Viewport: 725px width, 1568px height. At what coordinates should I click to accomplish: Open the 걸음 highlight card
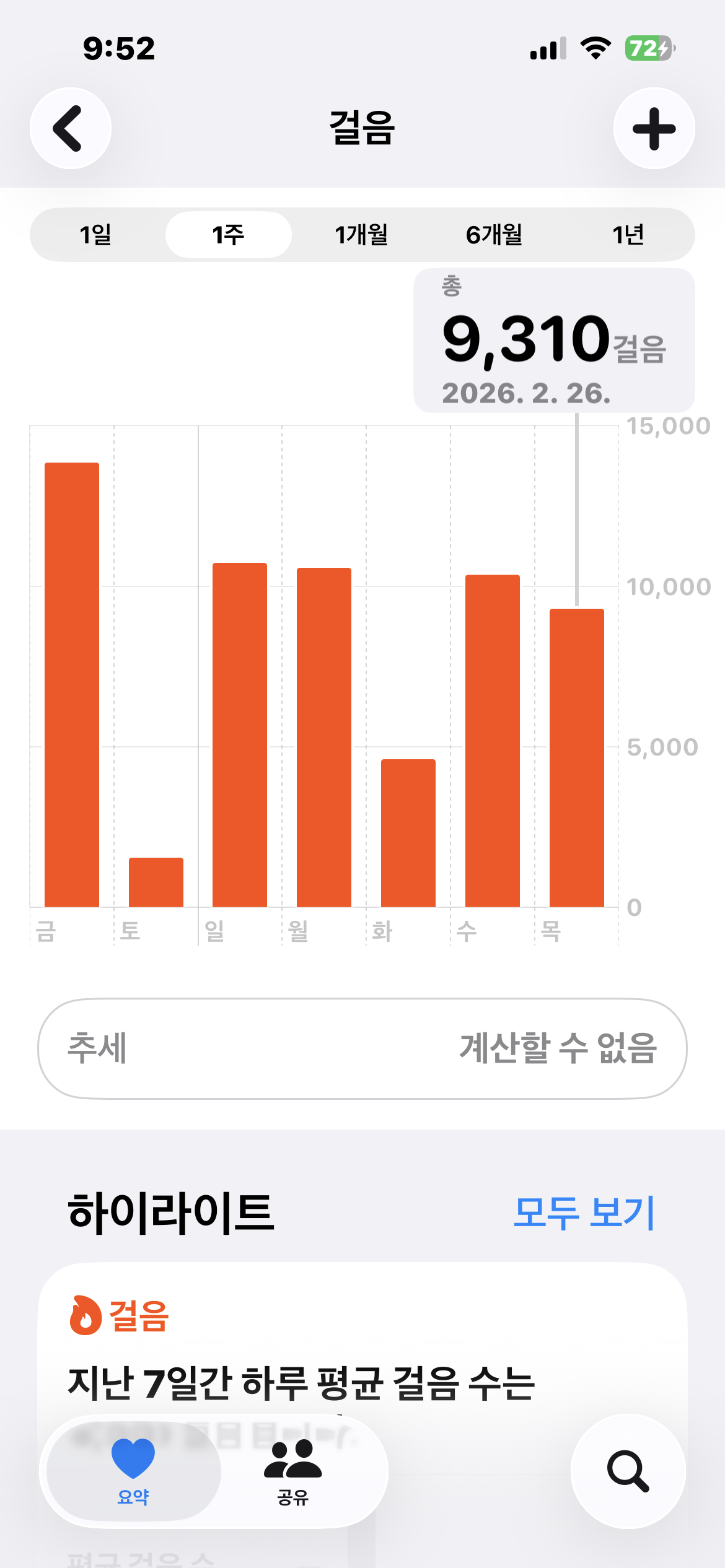click(362, 1350)
